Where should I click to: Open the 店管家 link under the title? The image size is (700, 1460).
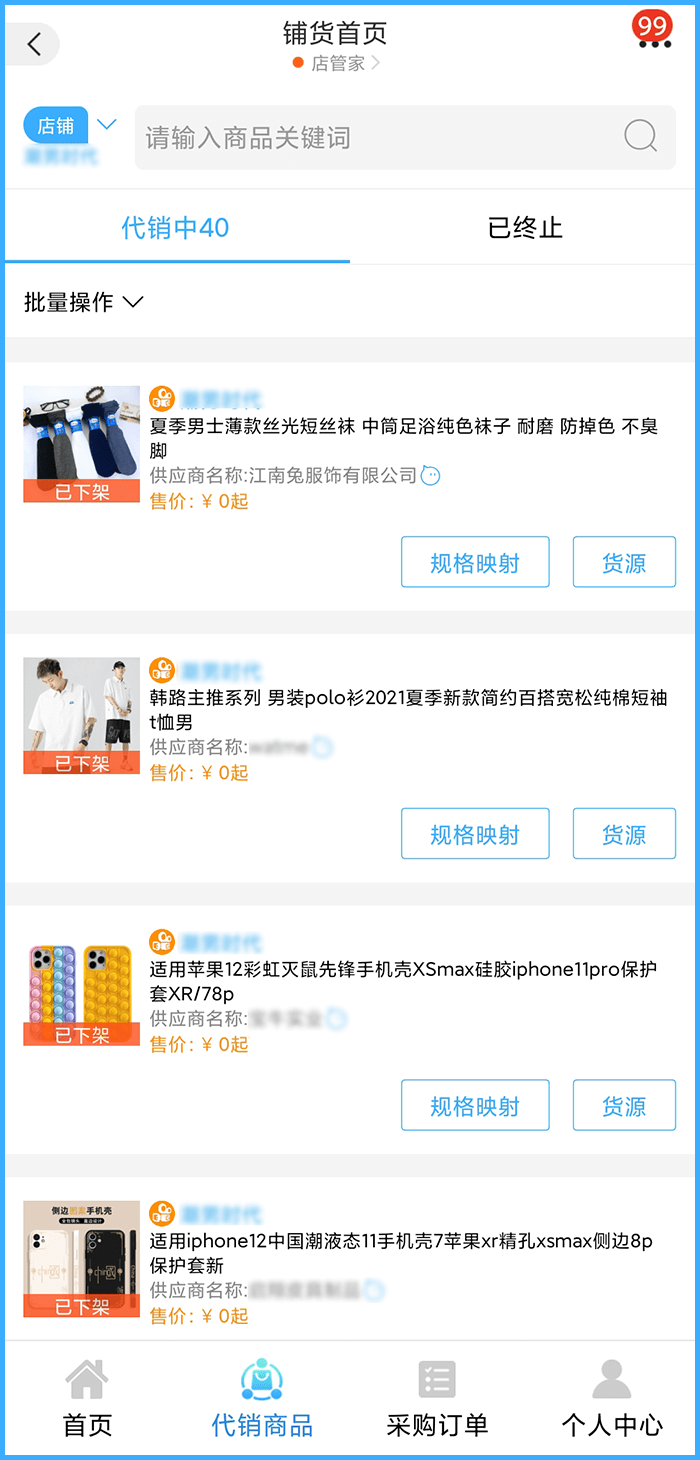tap(337, 63)
